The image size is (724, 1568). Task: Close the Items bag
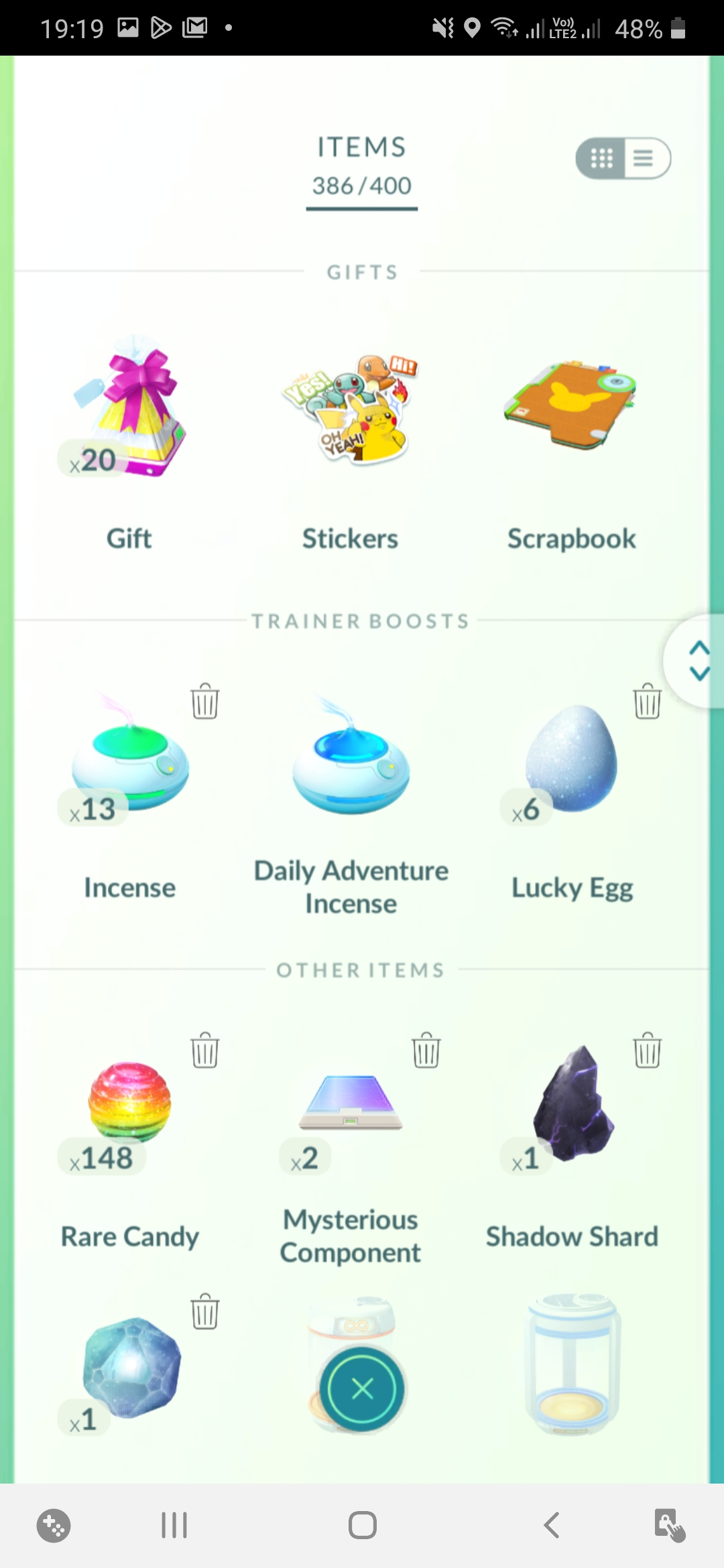(x=362, y=1389)
